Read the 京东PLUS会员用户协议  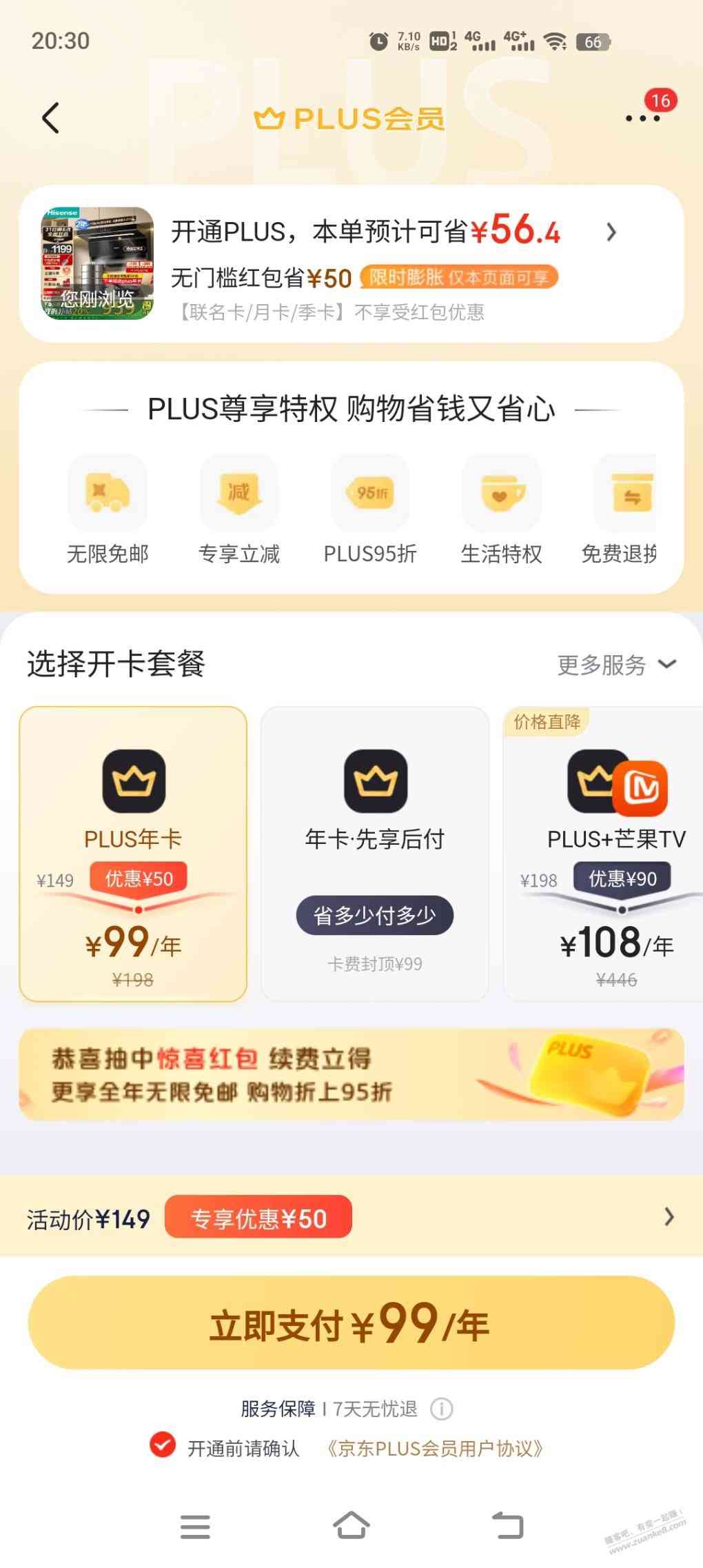point(435,1448)
